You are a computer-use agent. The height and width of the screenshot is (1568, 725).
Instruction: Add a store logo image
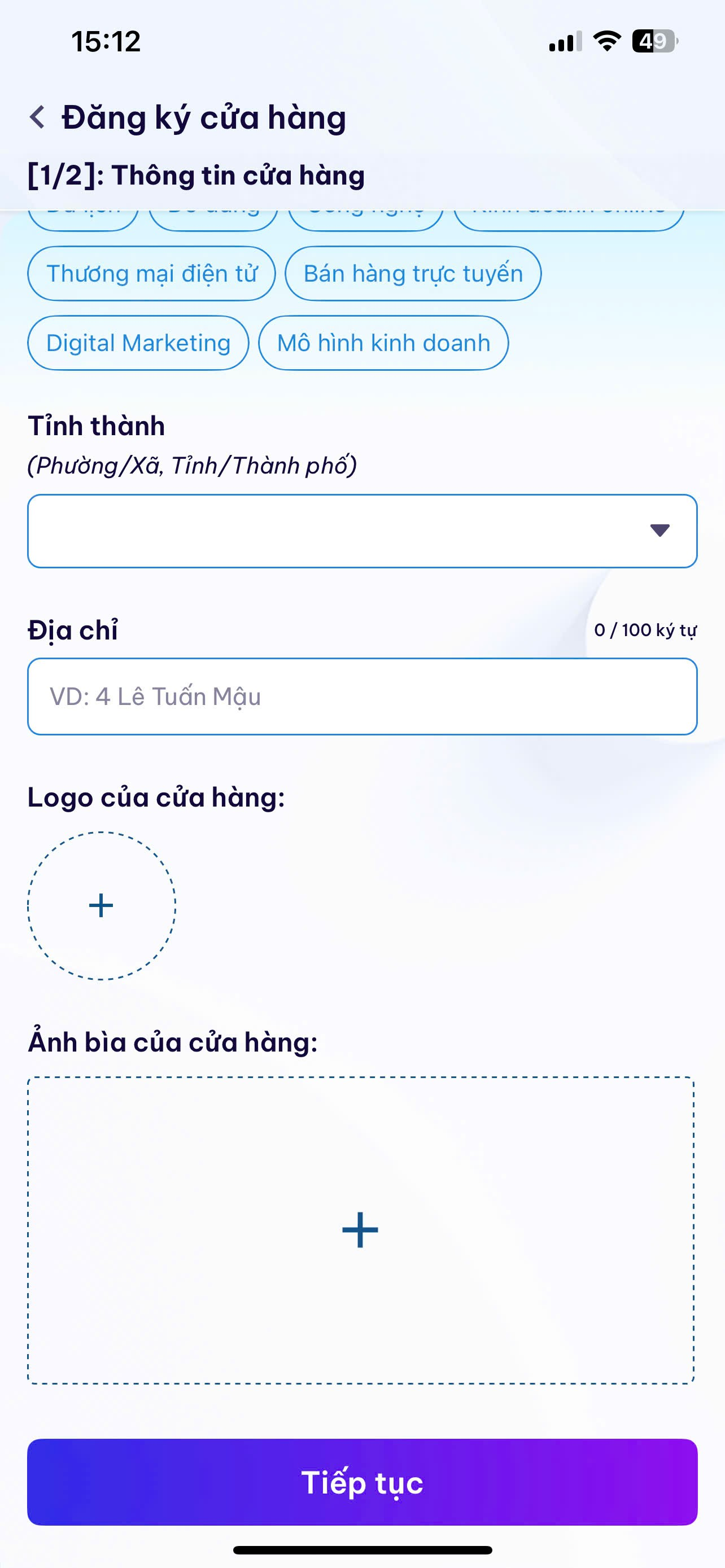(x=102, y=906)
